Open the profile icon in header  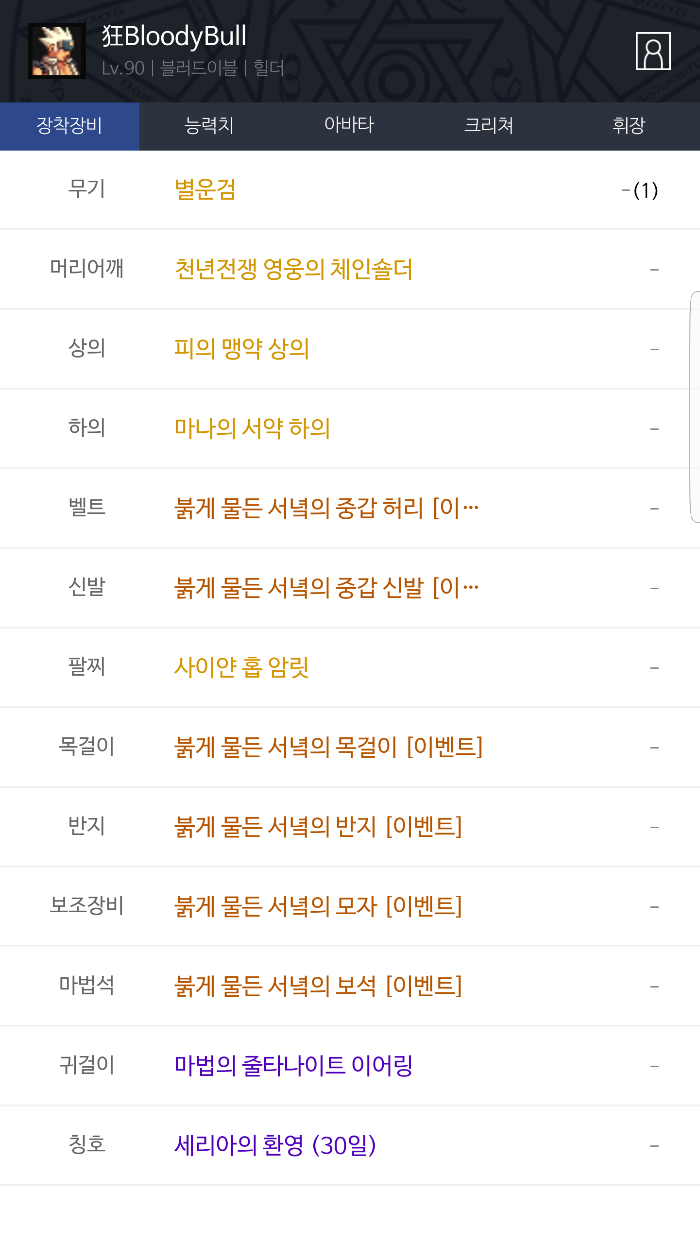click(653, 51)
